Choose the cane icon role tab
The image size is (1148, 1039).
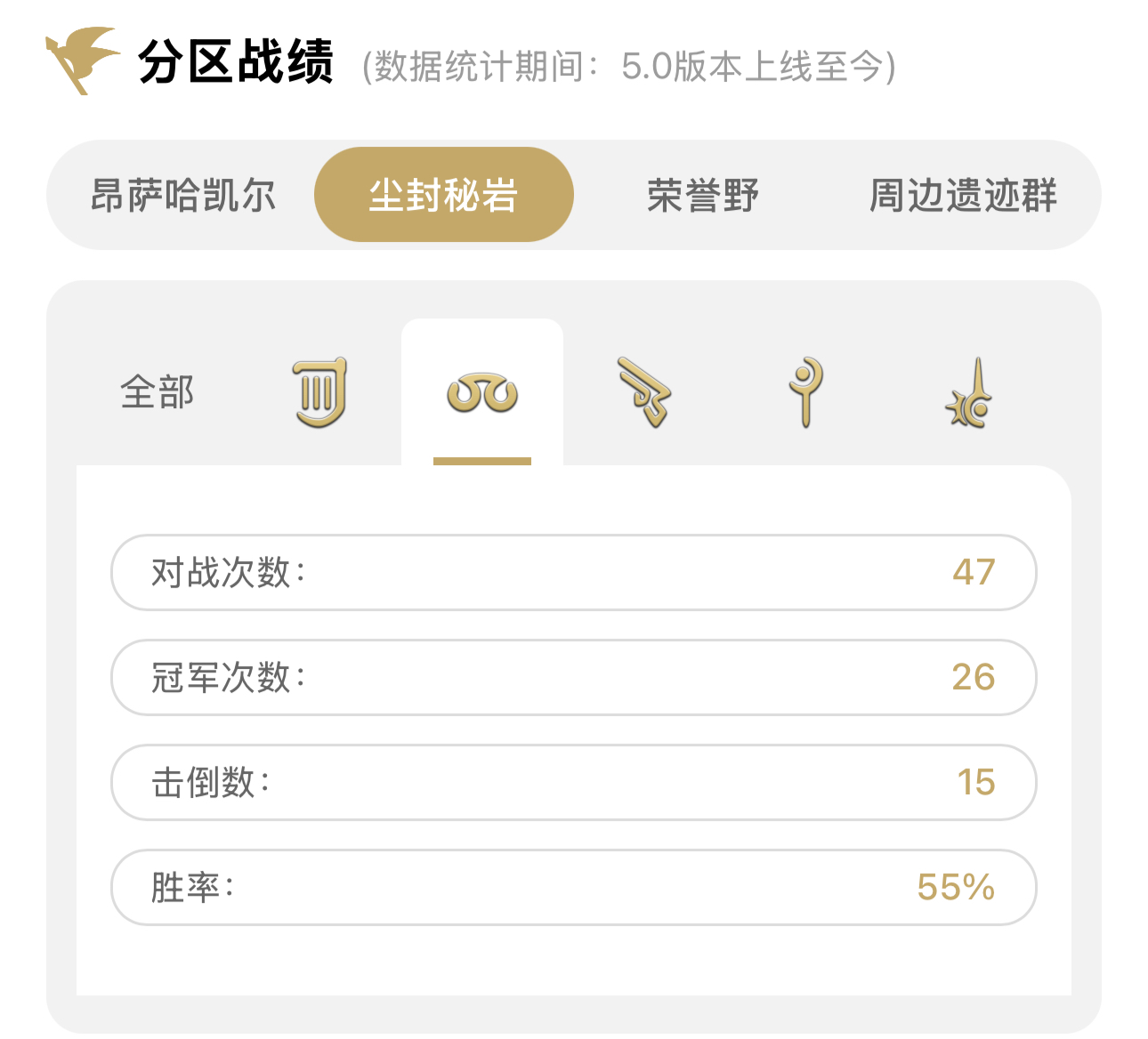(805, 392)
